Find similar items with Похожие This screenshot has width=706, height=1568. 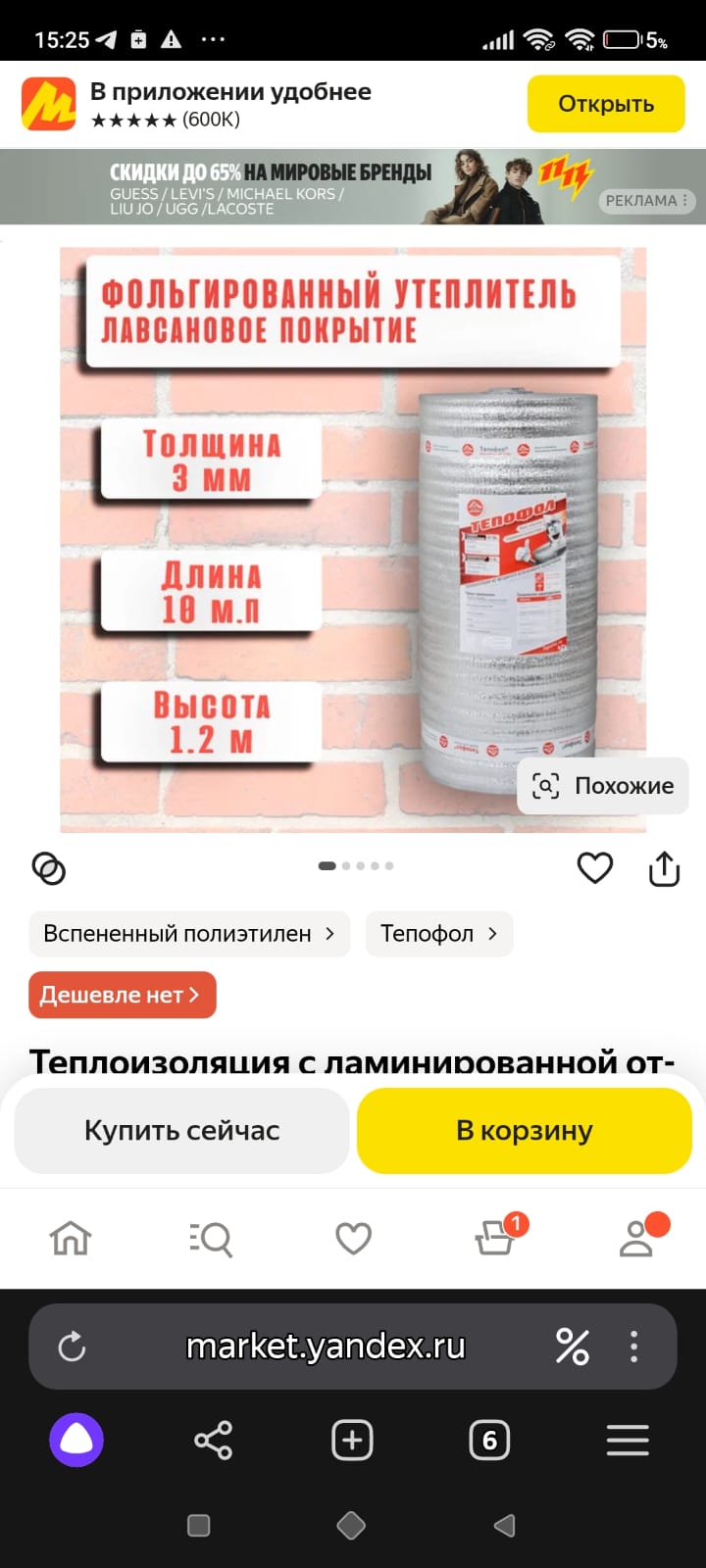point(603,786)
